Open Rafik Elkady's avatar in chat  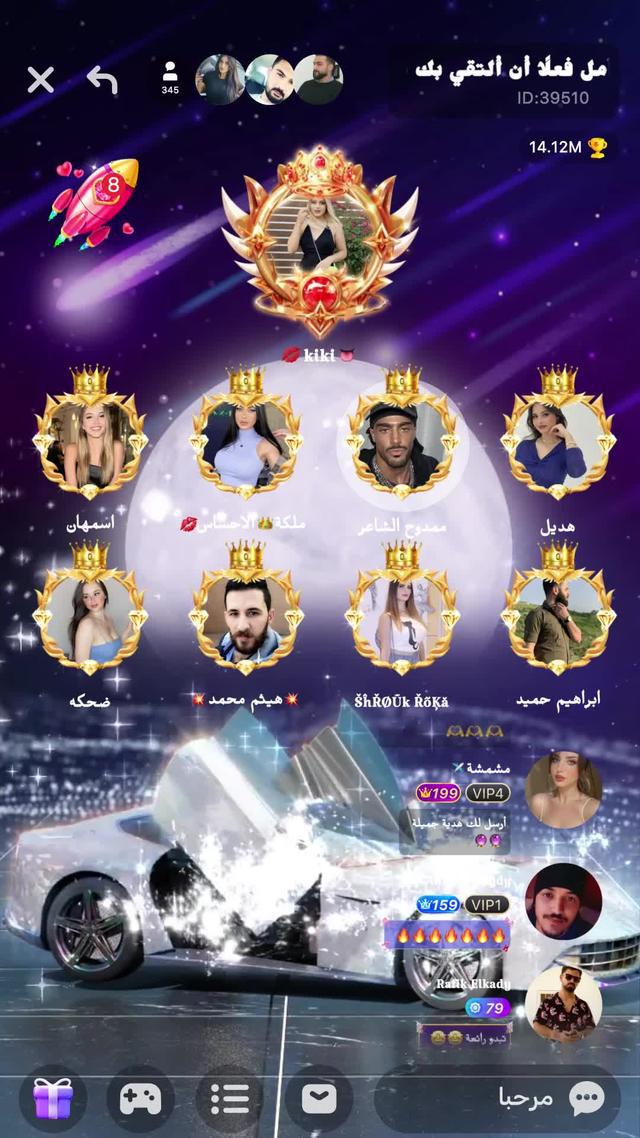pyautogui.click(x=563, y=1004)
